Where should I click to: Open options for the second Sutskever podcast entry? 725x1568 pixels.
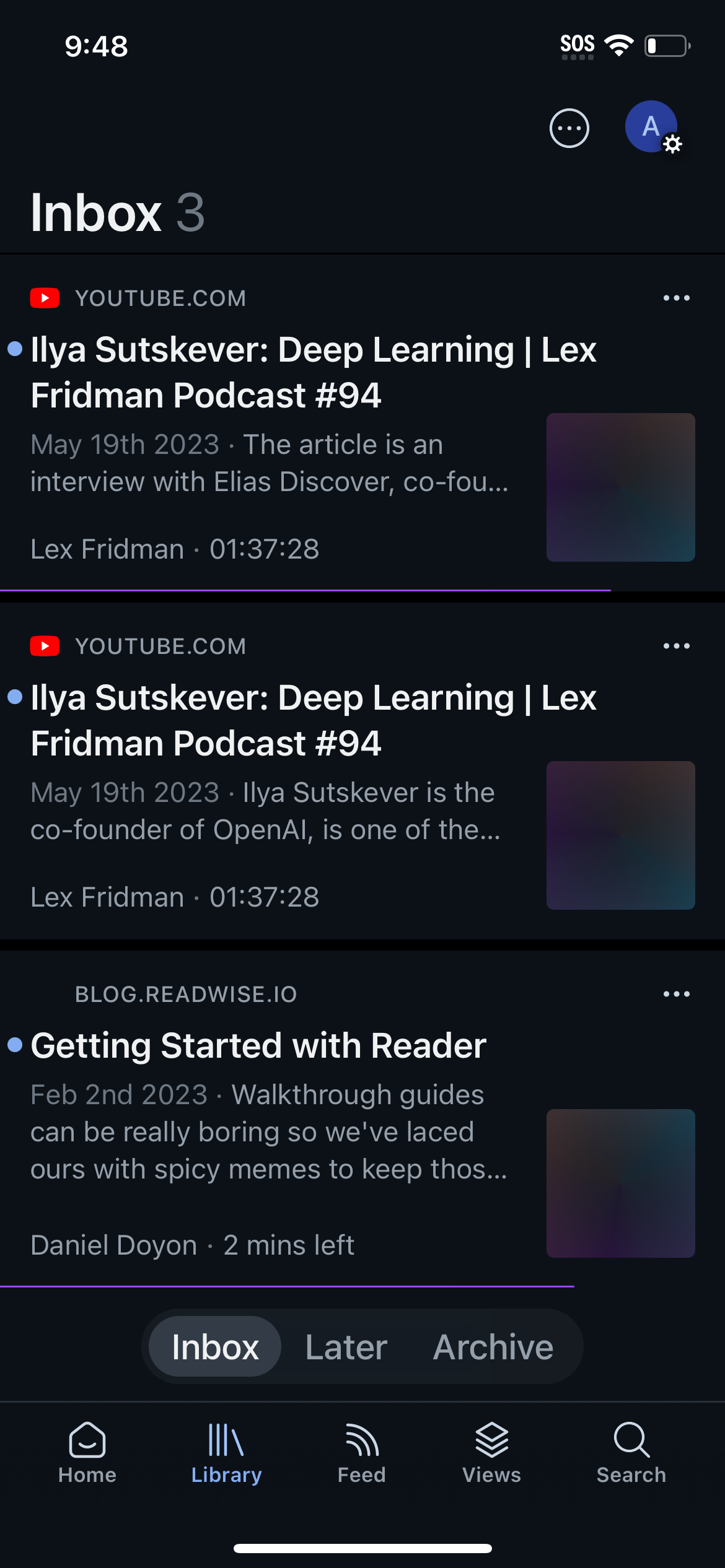tap(675, 646)
